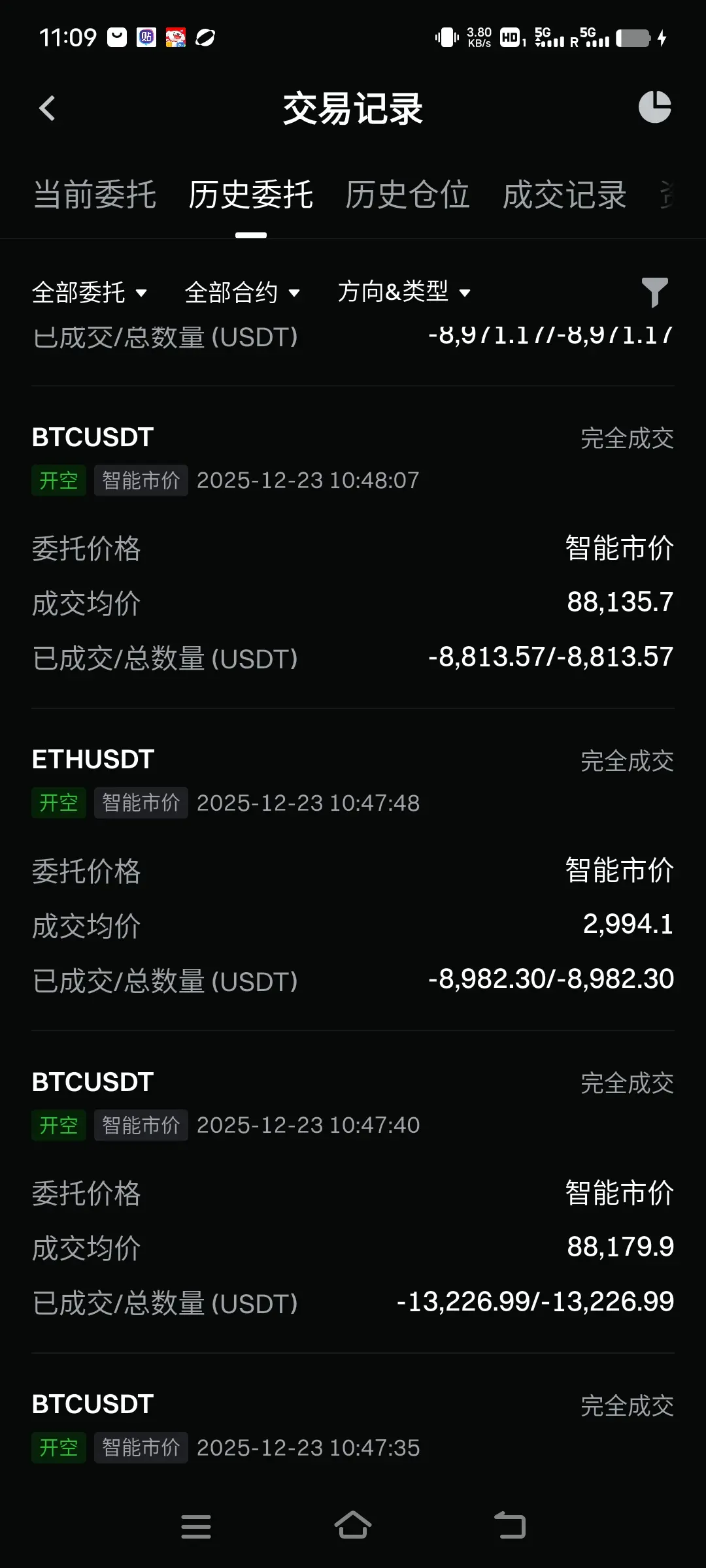The image size is (706, 1568).
Task: Open the funnel filter icon
Action: [x=654, y=292]
